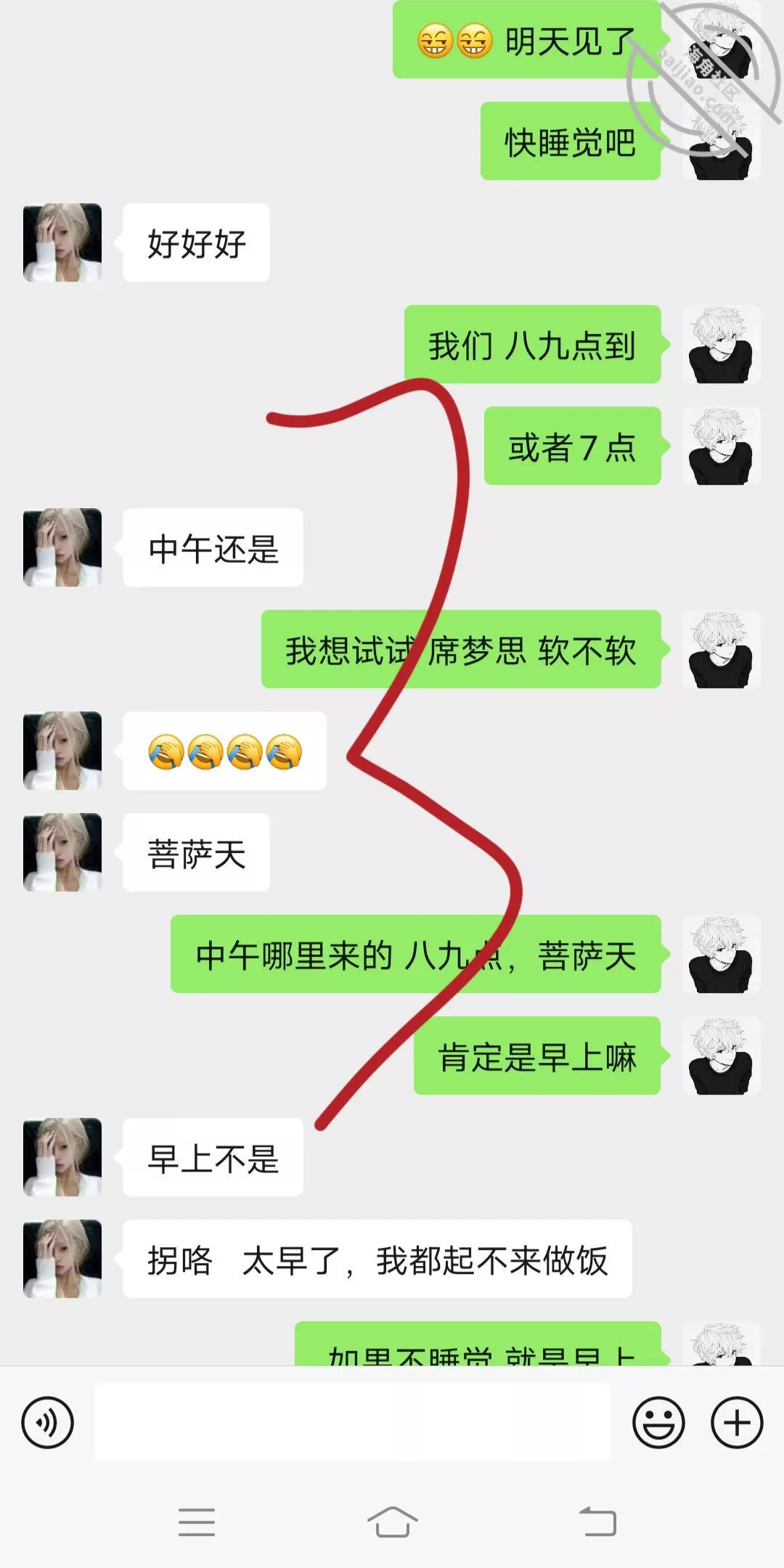Open sender avatar next to 好好好

click(x=62, y=242)
